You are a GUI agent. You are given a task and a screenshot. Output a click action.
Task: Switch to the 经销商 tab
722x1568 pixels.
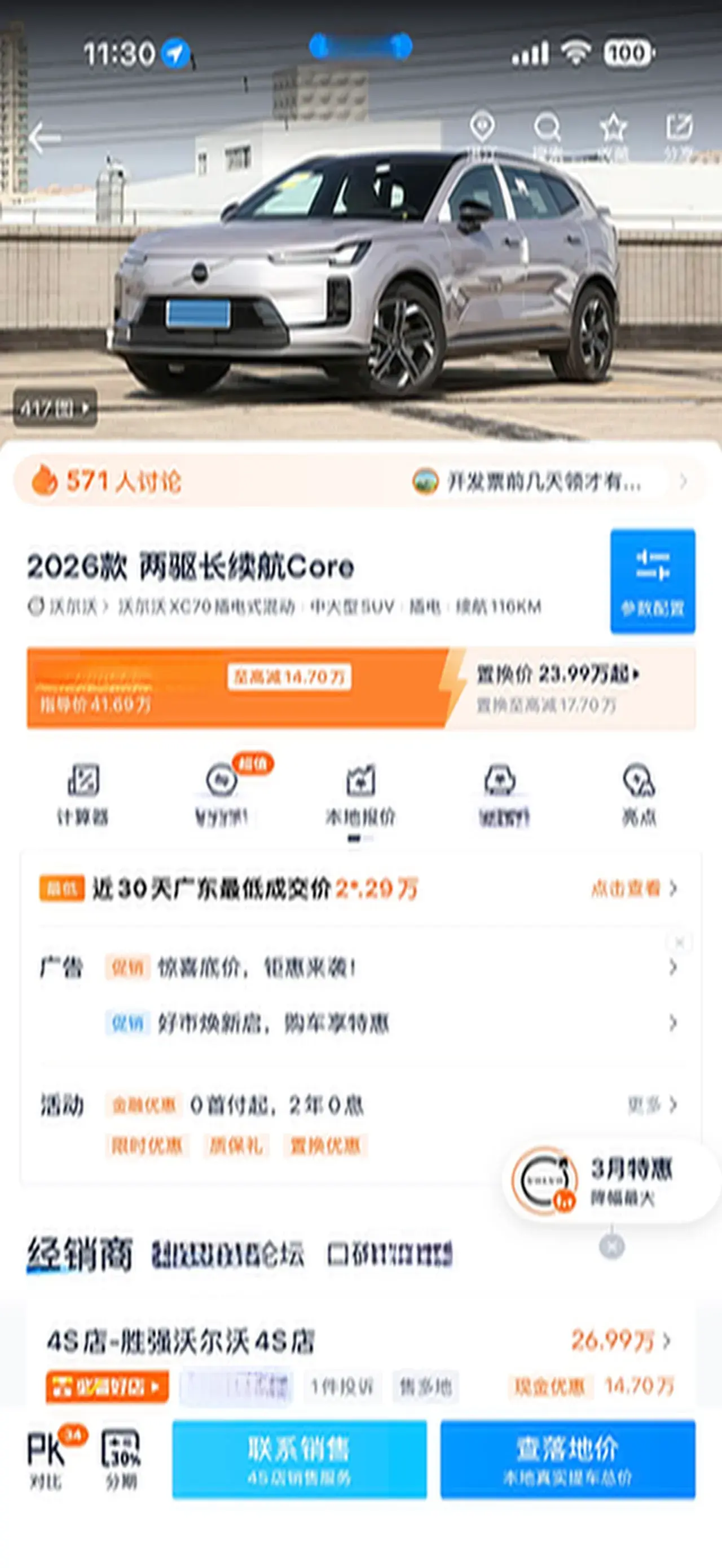pos(80,1254)
